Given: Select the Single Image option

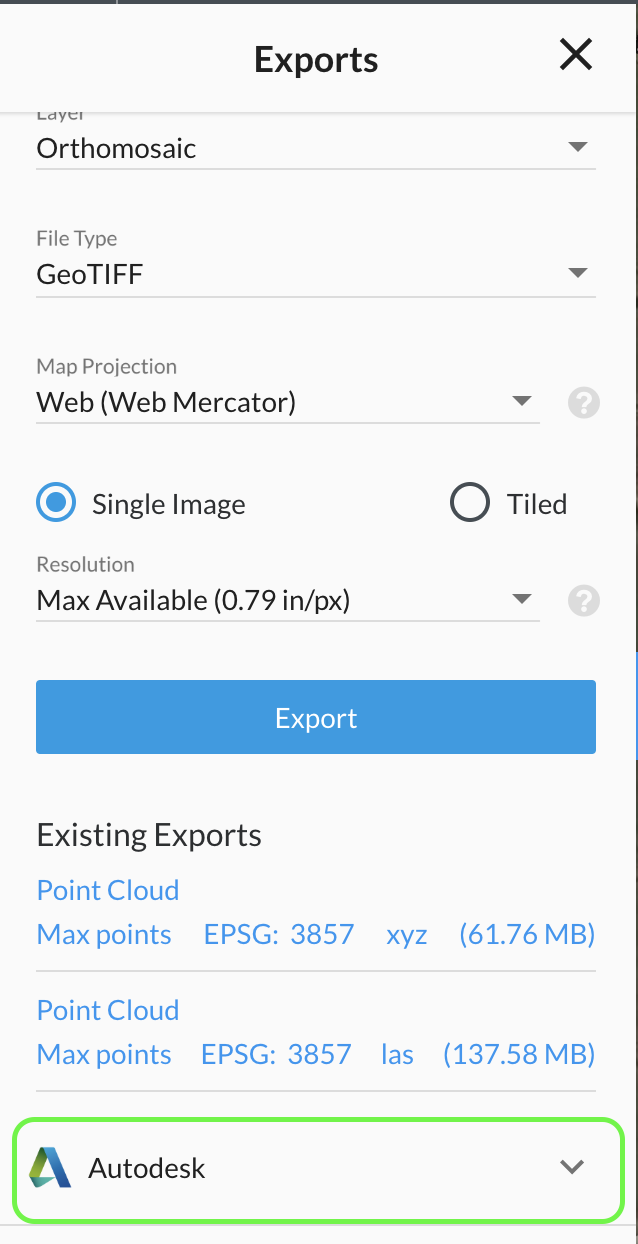Looking at the screenshot, I should pos(57,503).
